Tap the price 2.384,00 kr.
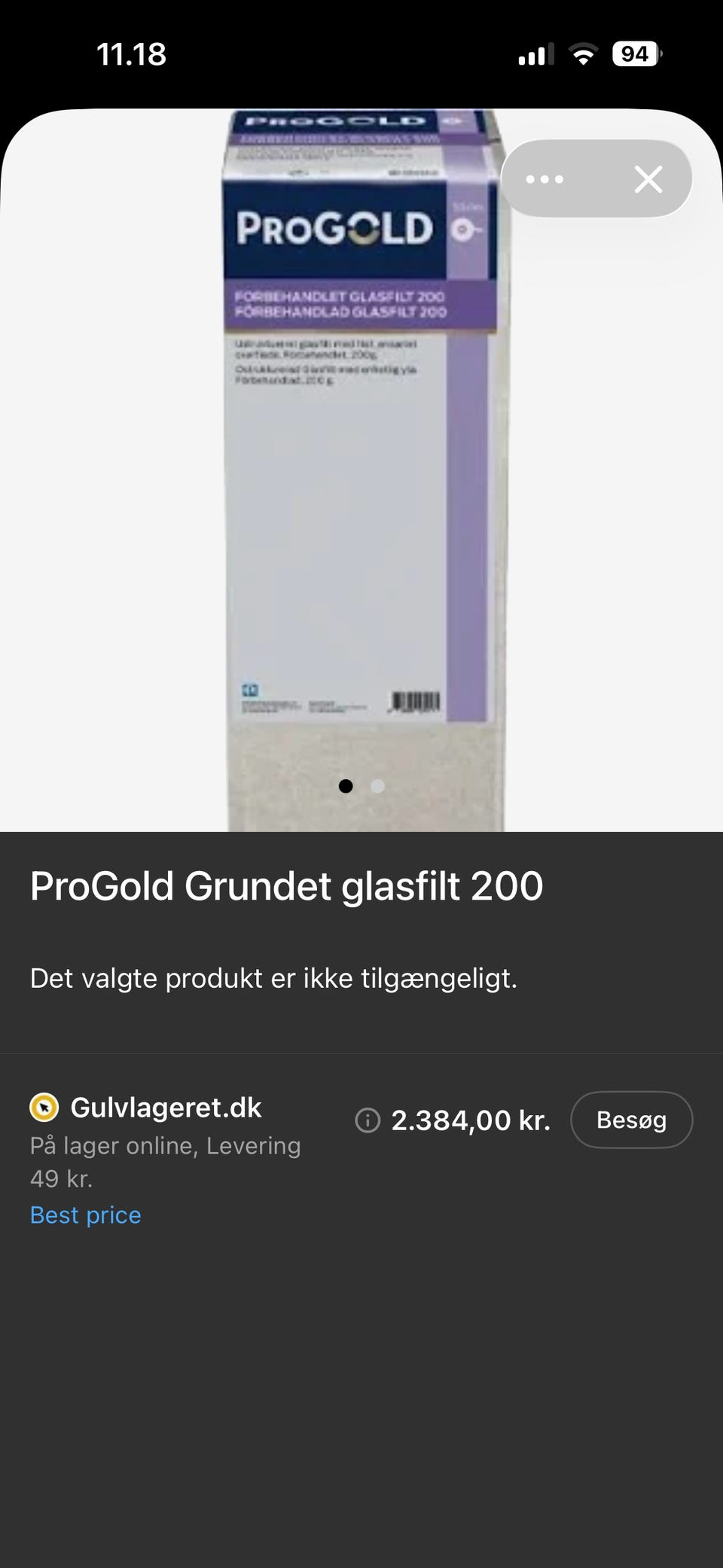Image resolution: width=723 pixels, height=1568 pixels. [471, 1120]
